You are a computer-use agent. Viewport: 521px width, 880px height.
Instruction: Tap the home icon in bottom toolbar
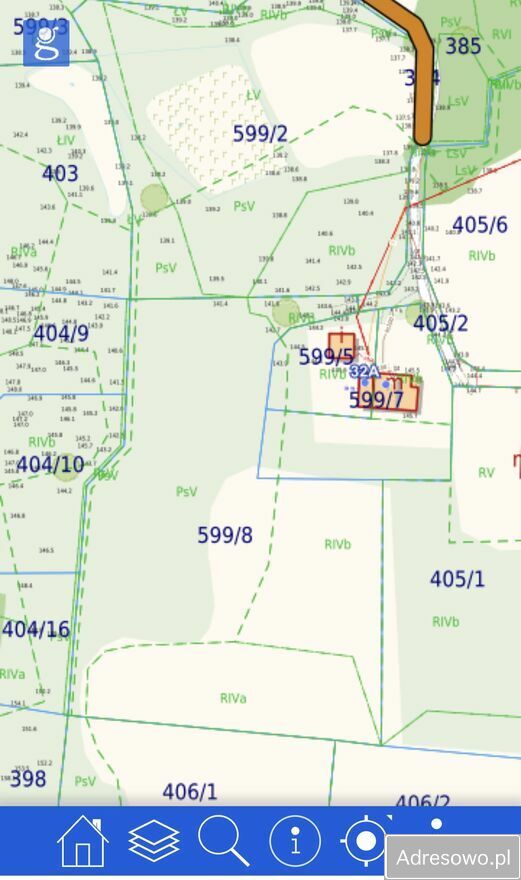83,841
